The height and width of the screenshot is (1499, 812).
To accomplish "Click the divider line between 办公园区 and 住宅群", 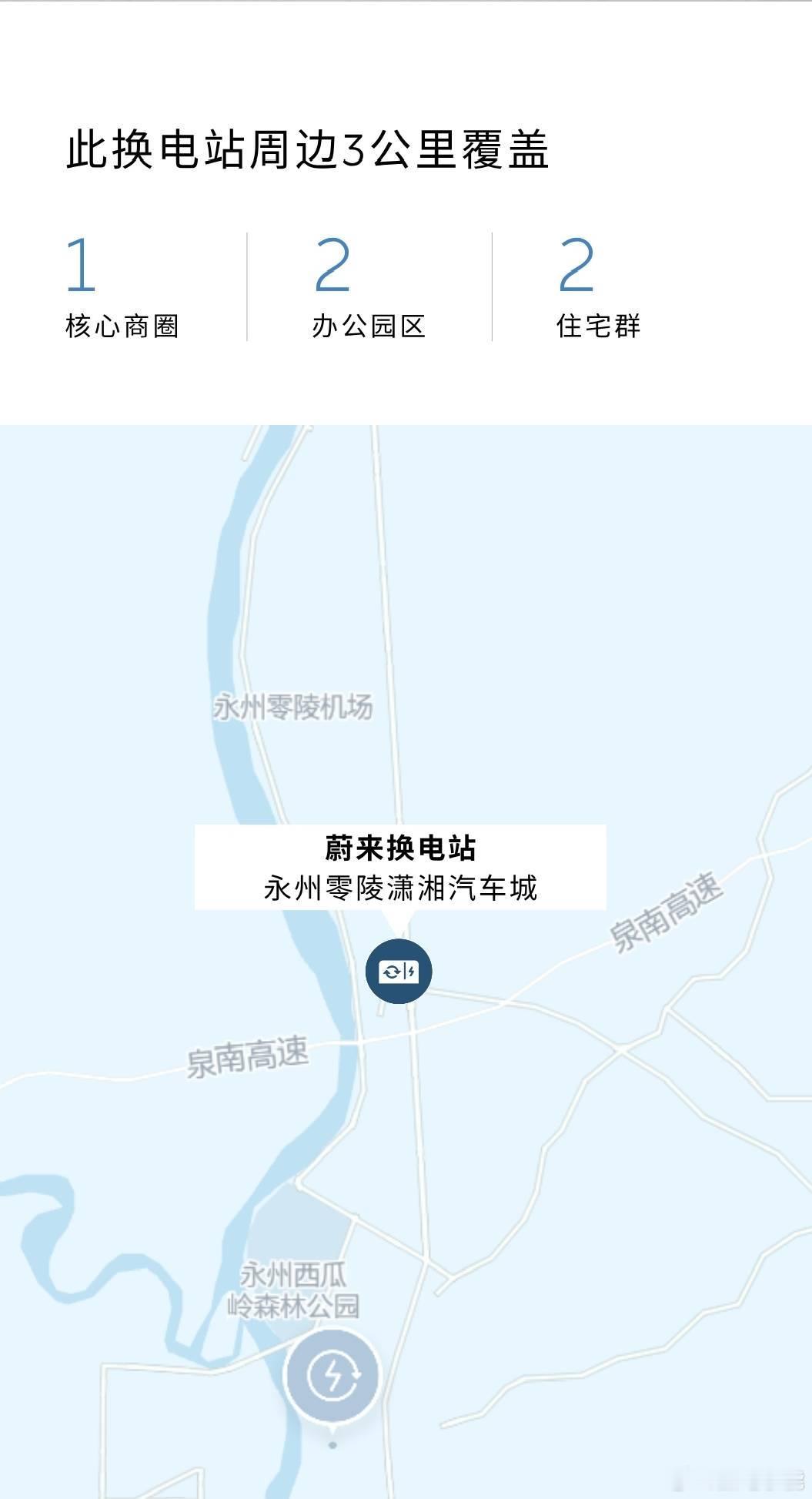I will pos(490,285).
